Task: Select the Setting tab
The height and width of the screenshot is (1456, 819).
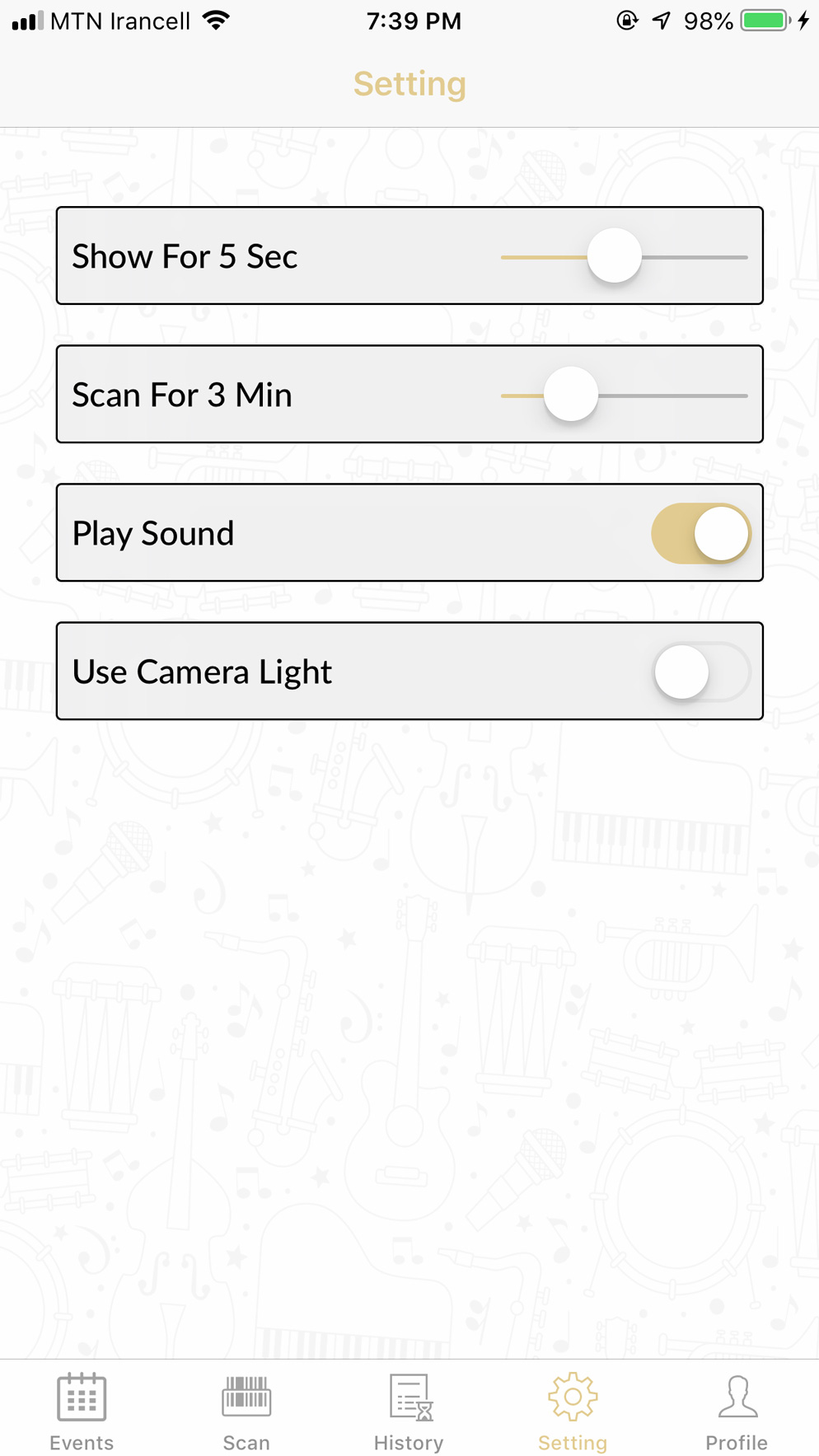Action: pos(573,1412)
